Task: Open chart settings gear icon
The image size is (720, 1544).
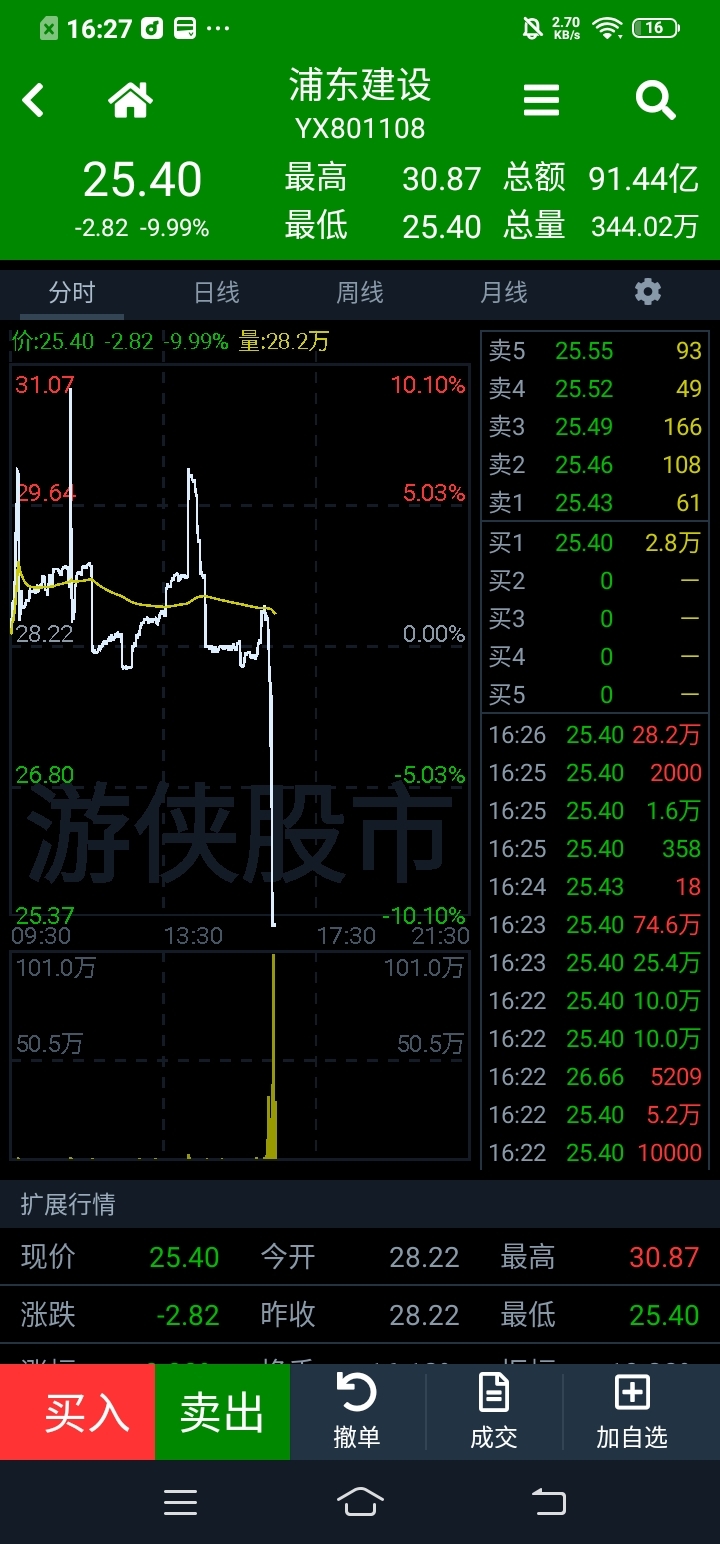Action: click(x=648, y=292)
